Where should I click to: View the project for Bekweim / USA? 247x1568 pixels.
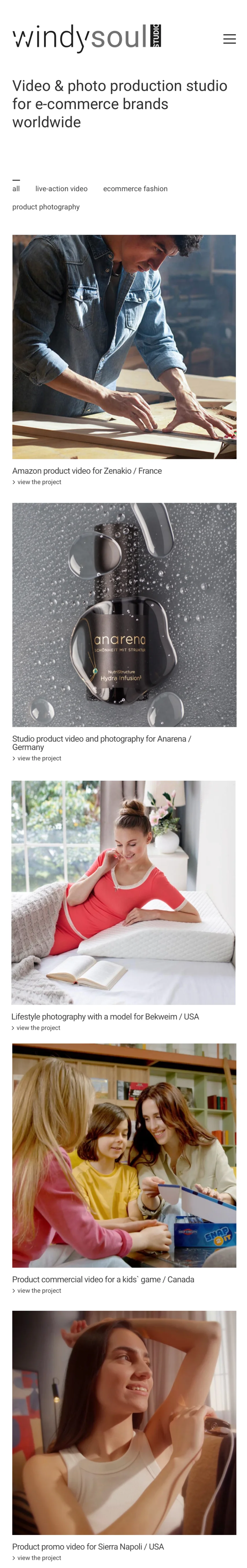tap(38, 1028)
